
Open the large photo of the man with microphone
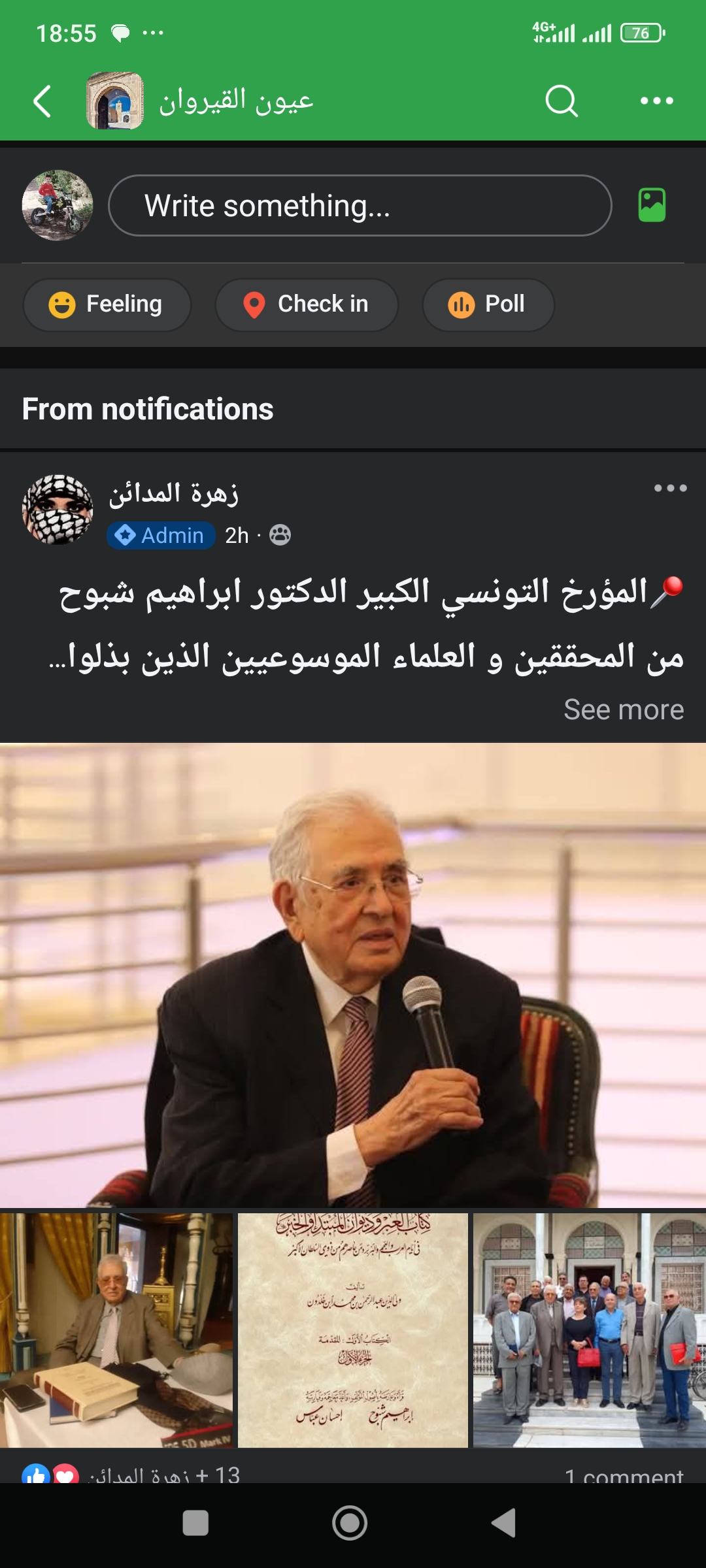tap(353, 975)
